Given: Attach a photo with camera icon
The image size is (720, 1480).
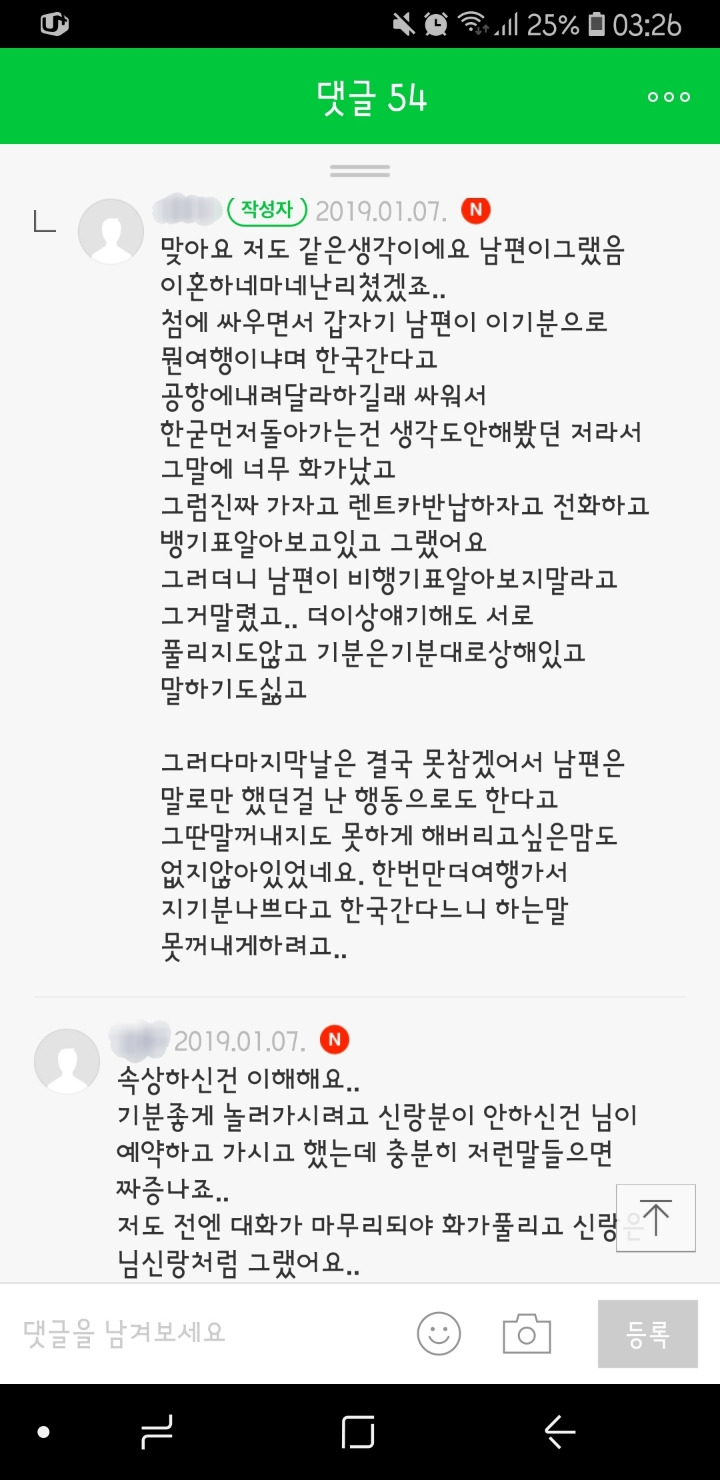Looking at the screenshot, I should pos(526,1333).
